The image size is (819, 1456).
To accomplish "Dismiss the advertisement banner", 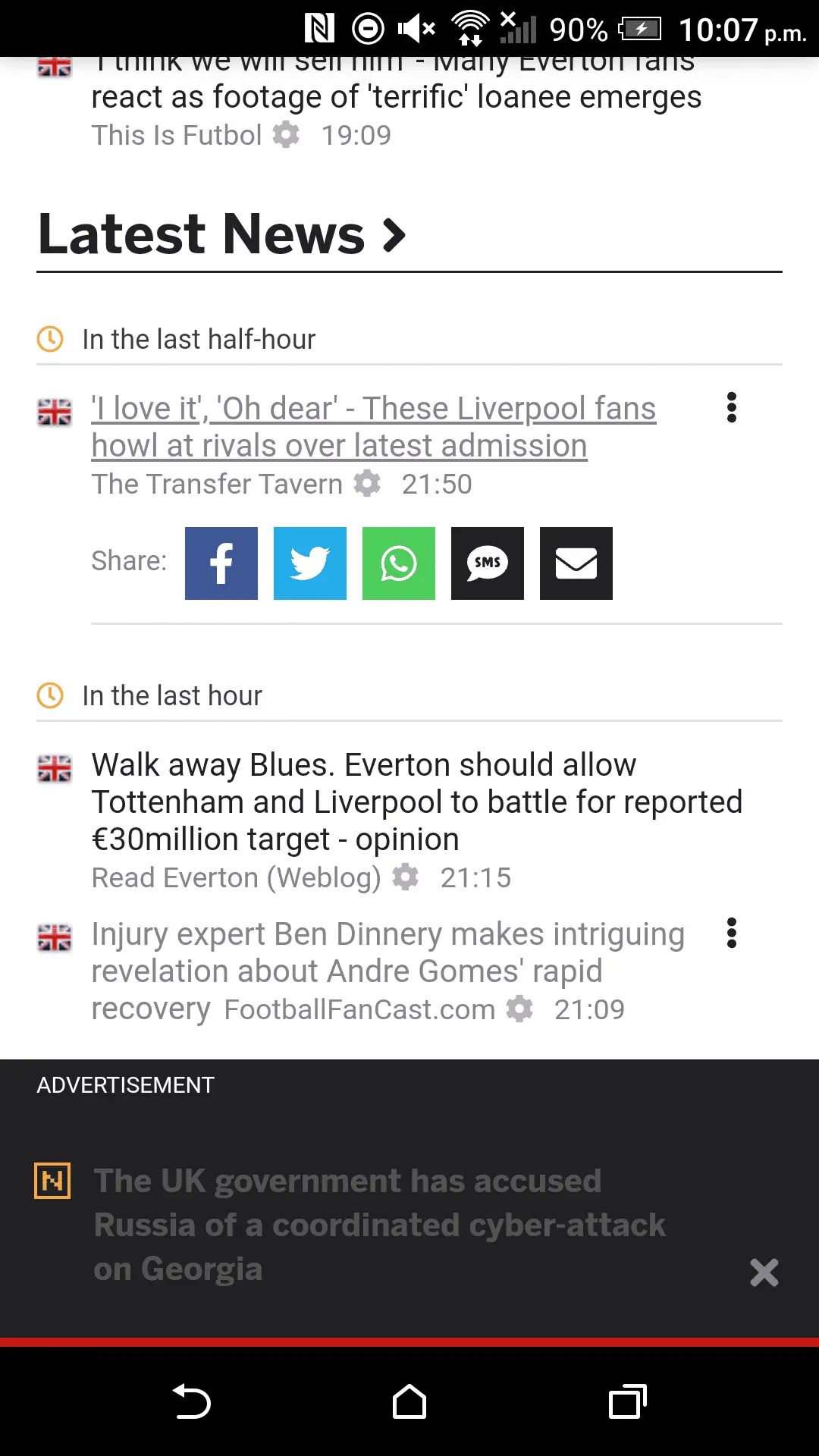I will pyautogui.click(x=764, y=1272).
